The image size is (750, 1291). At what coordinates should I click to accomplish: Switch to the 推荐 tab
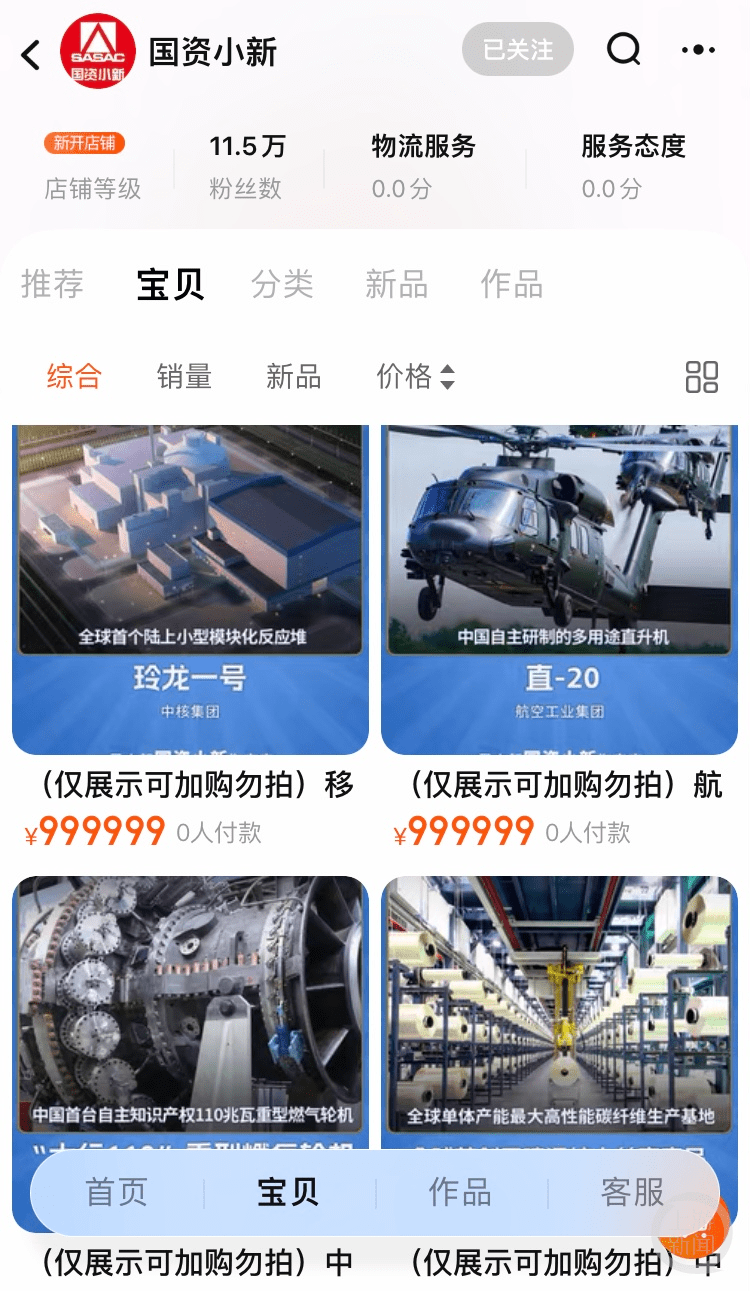(x=52, y=284)
